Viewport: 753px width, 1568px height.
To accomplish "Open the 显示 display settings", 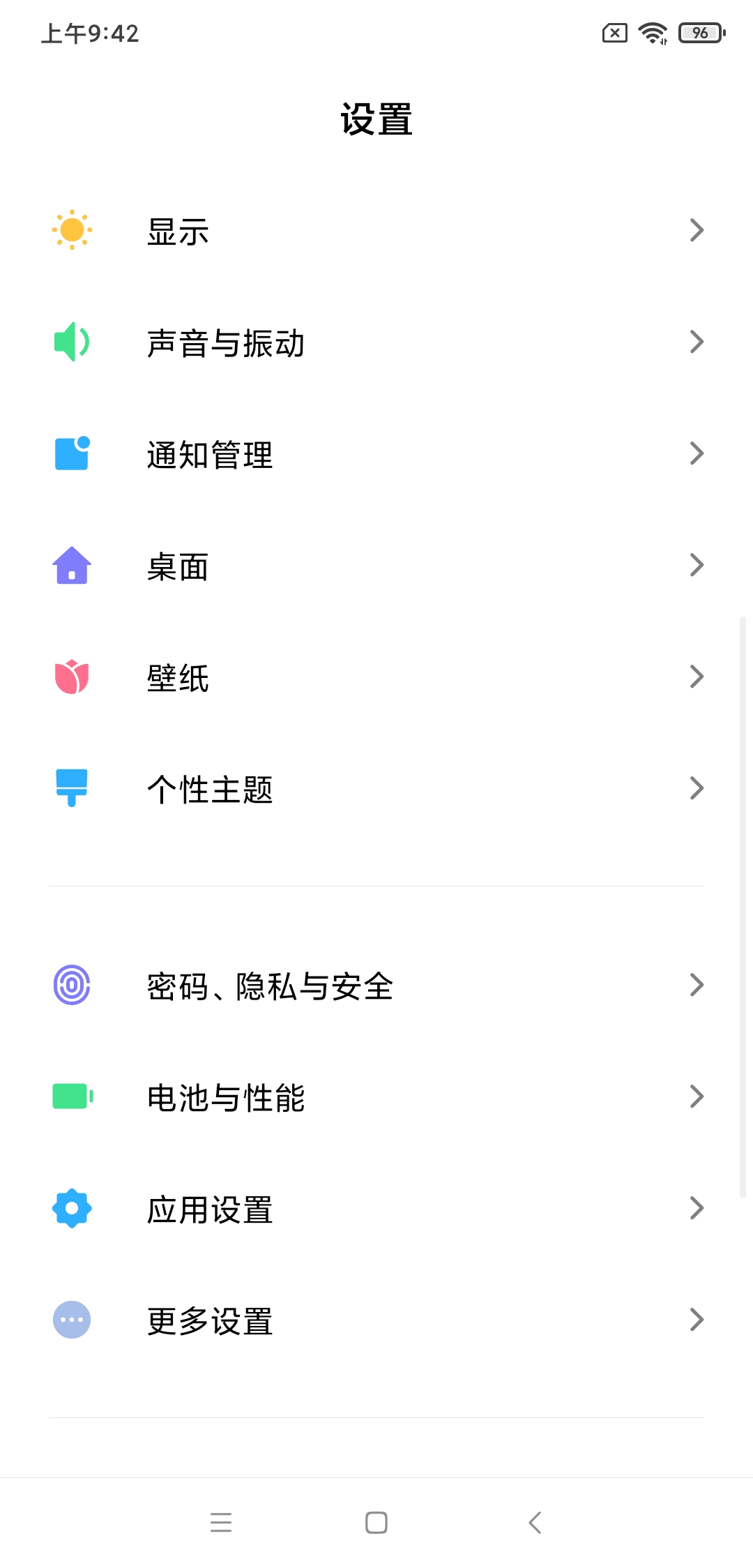I will (376, 230).
